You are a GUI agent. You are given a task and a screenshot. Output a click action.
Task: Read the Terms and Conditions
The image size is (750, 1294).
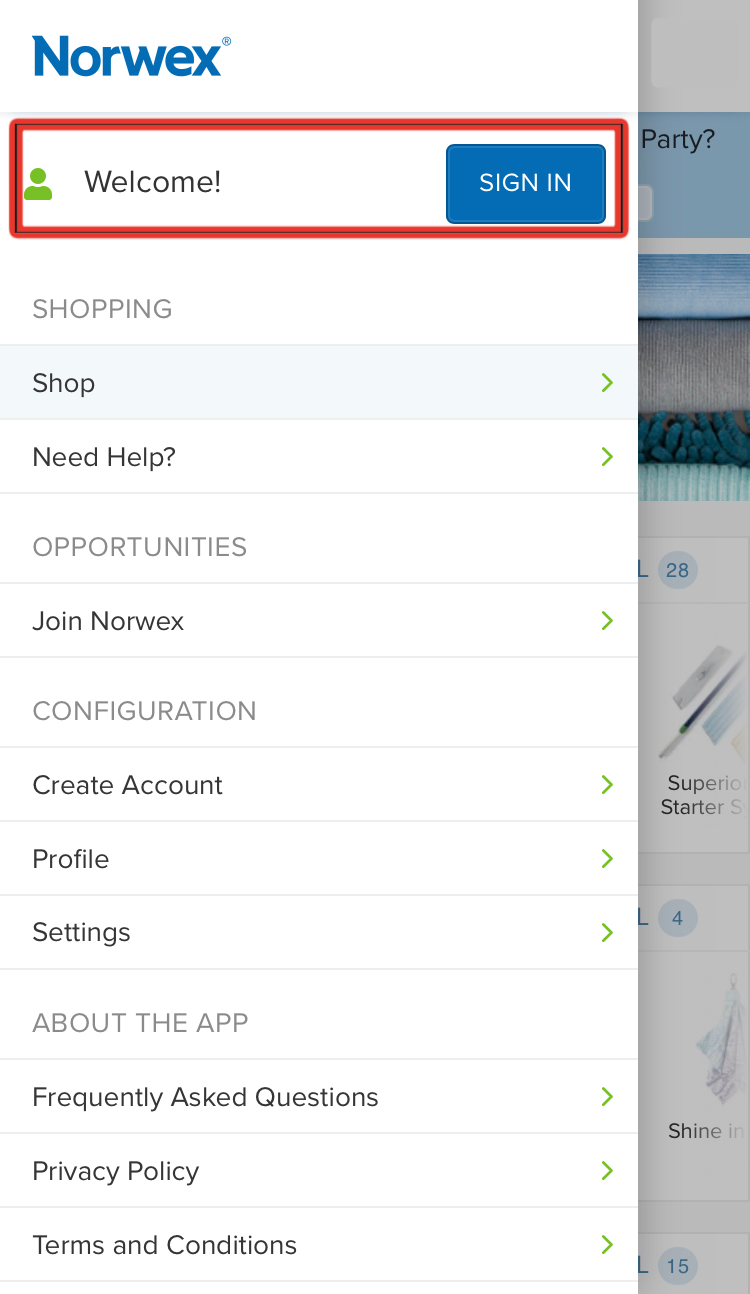coord(318,1245)
